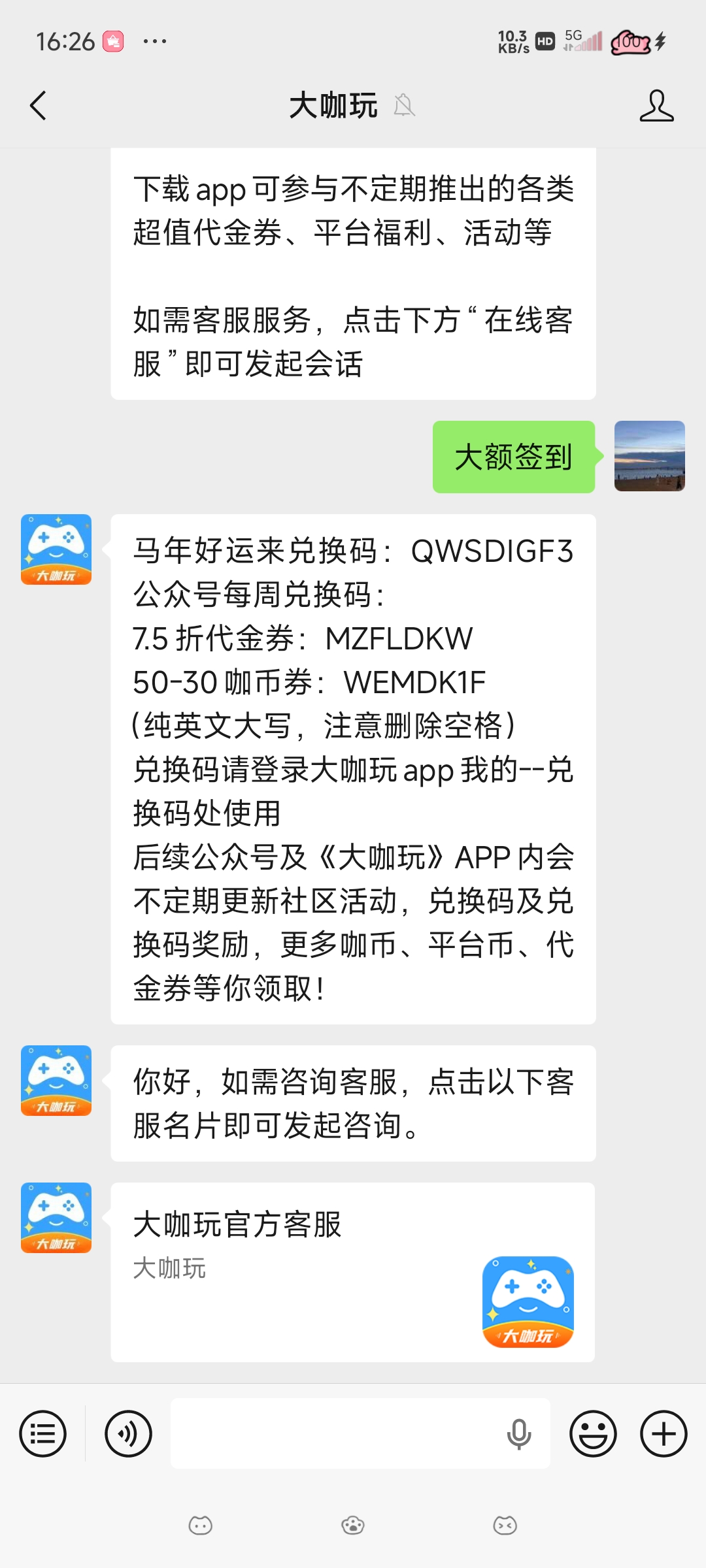Switch to the official account menu
Viewport: 706px width, 1568px height.
[x=43, y=1434]
